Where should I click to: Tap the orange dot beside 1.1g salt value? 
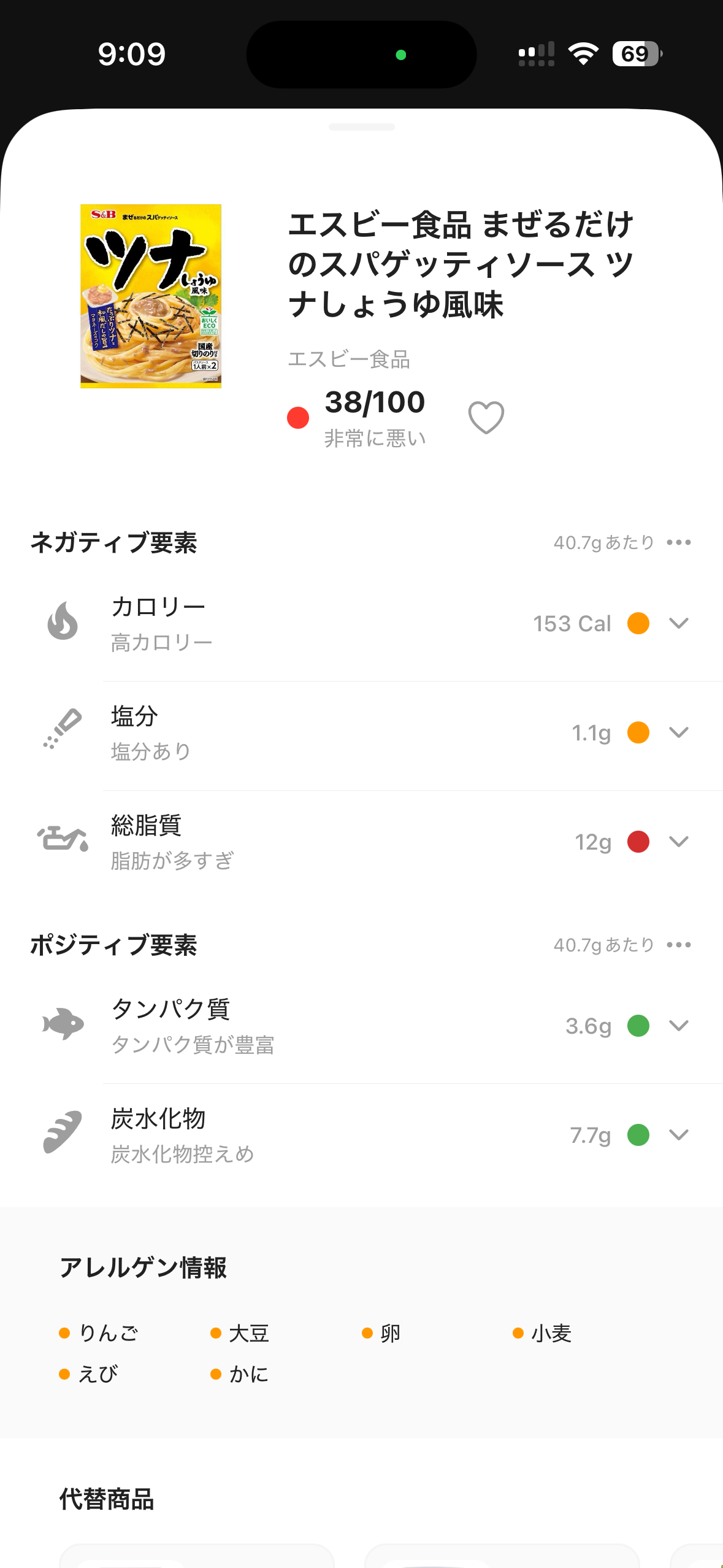(637, 732)
